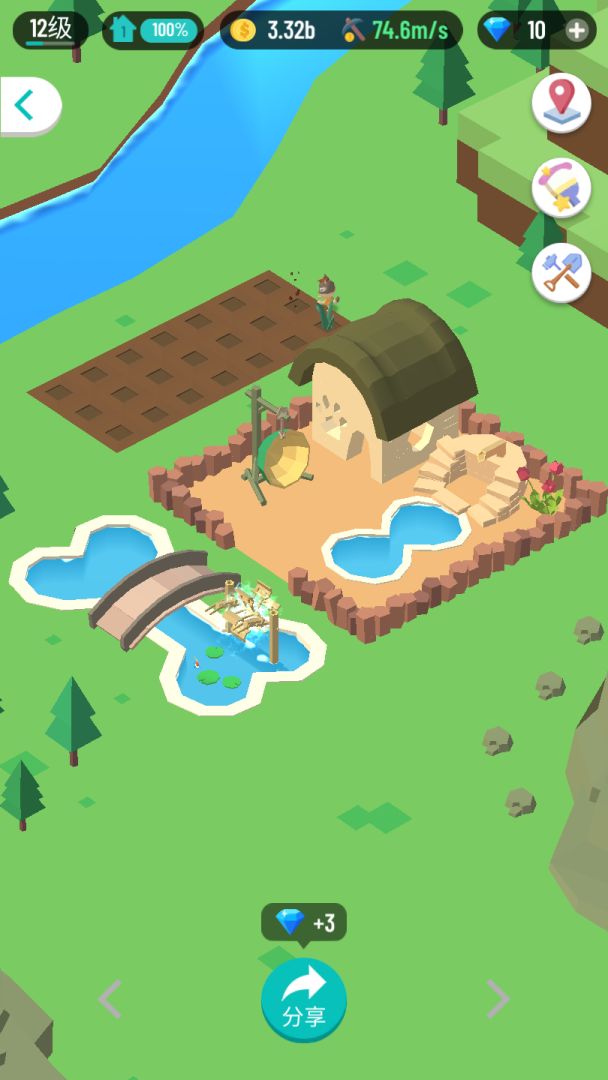The height and width of the screenshot is (1080, 608).
Task: Go to the next island with right arrow
Action: 497,999
